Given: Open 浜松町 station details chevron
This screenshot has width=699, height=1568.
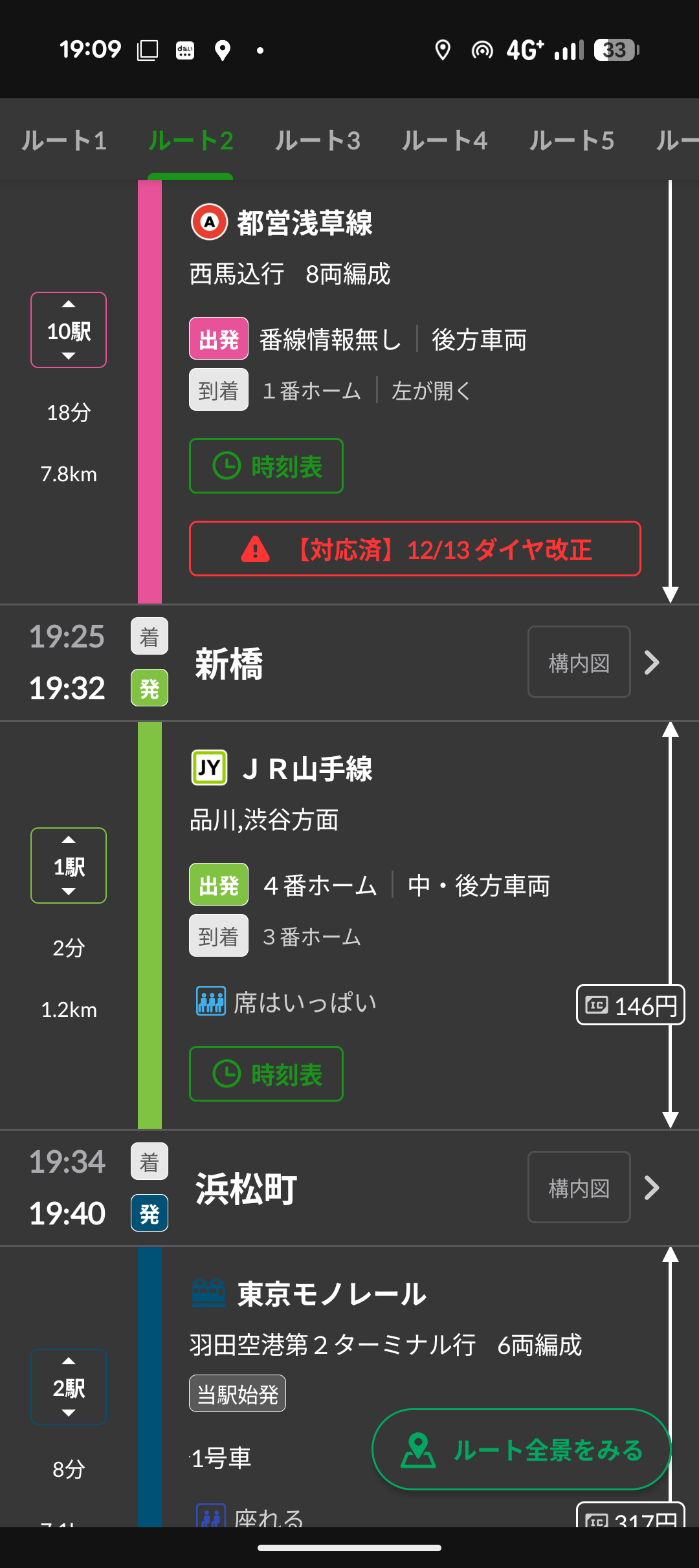Looking at the screenshot, I should coord(652,1187).
